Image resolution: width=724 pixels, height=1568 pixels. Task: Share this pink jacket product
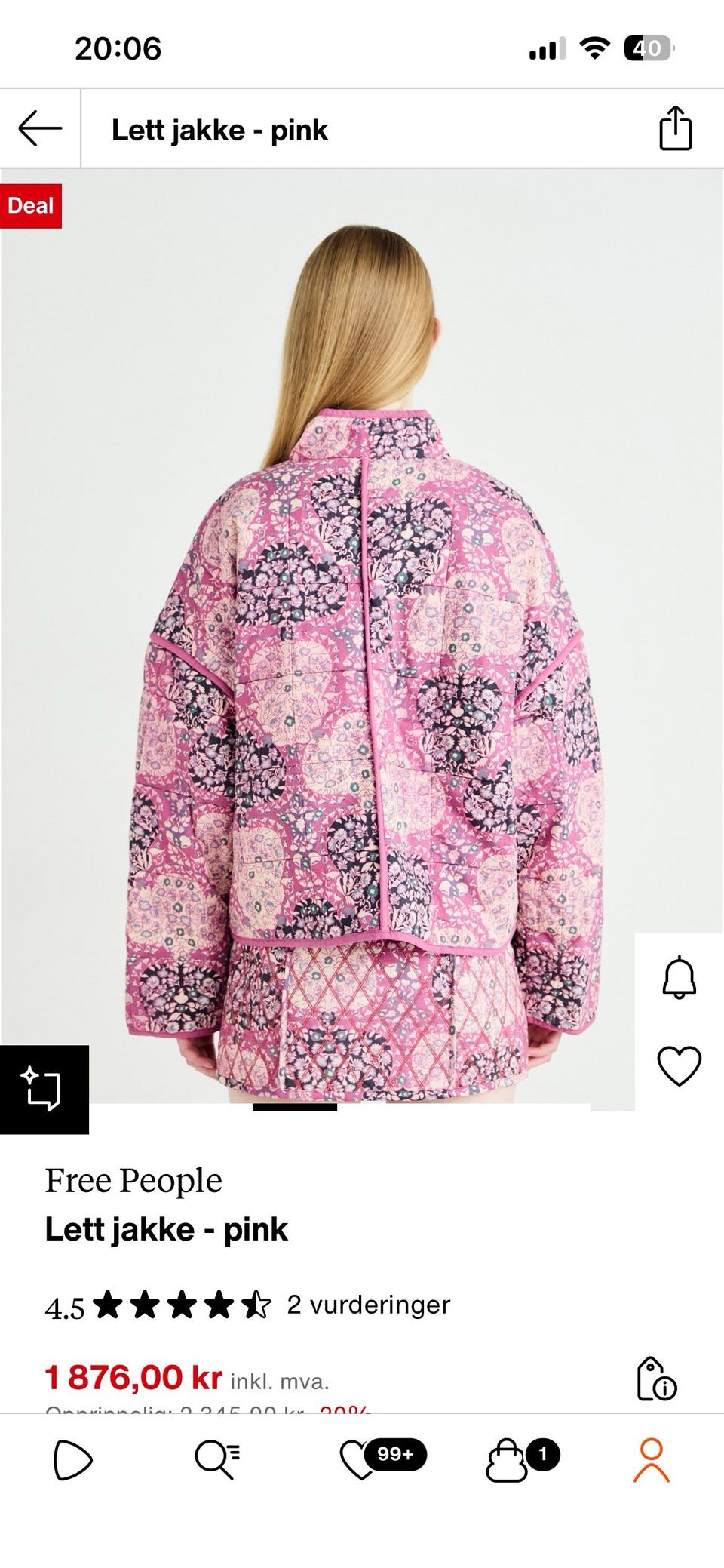675,128
